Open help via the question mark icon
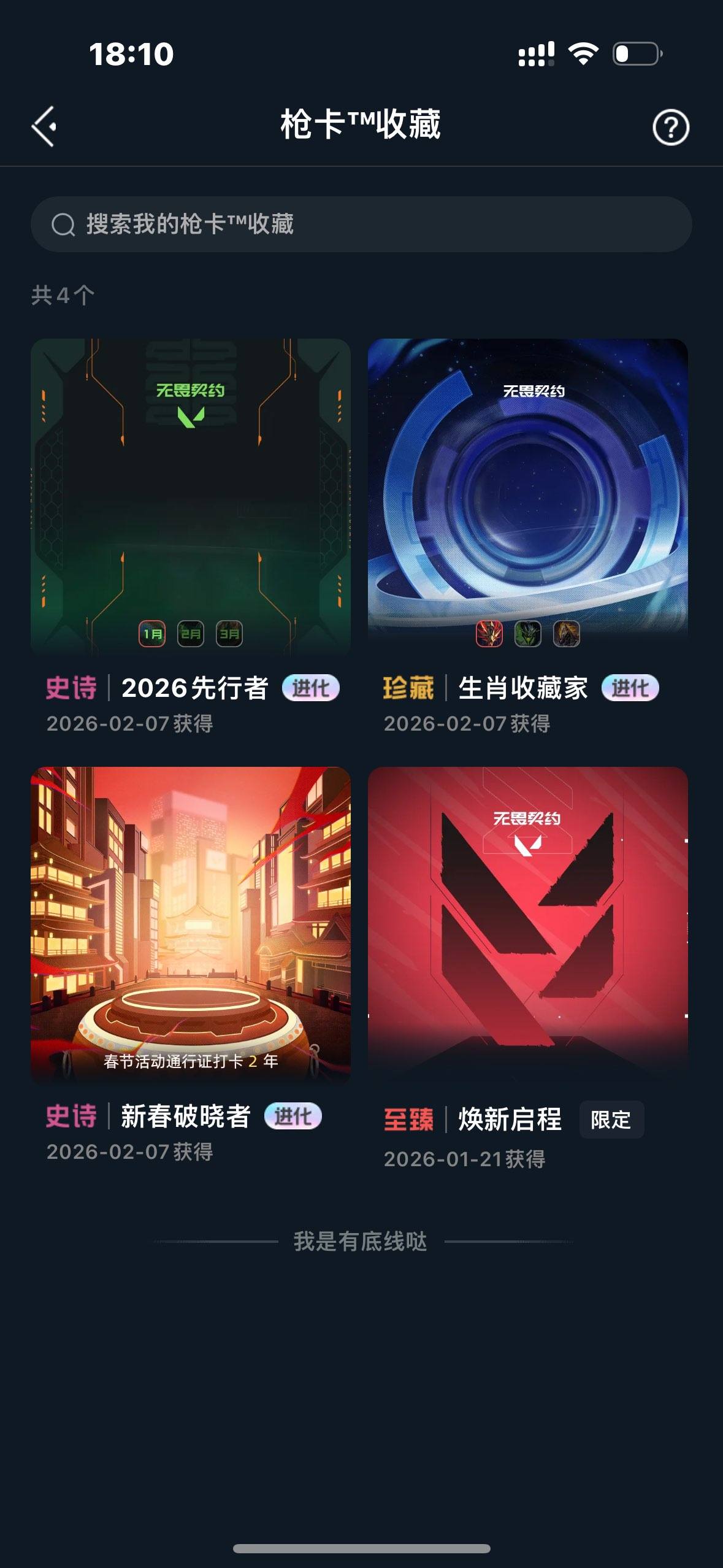Viewport: 723px width, 1568px height. (x=672, y=127)
